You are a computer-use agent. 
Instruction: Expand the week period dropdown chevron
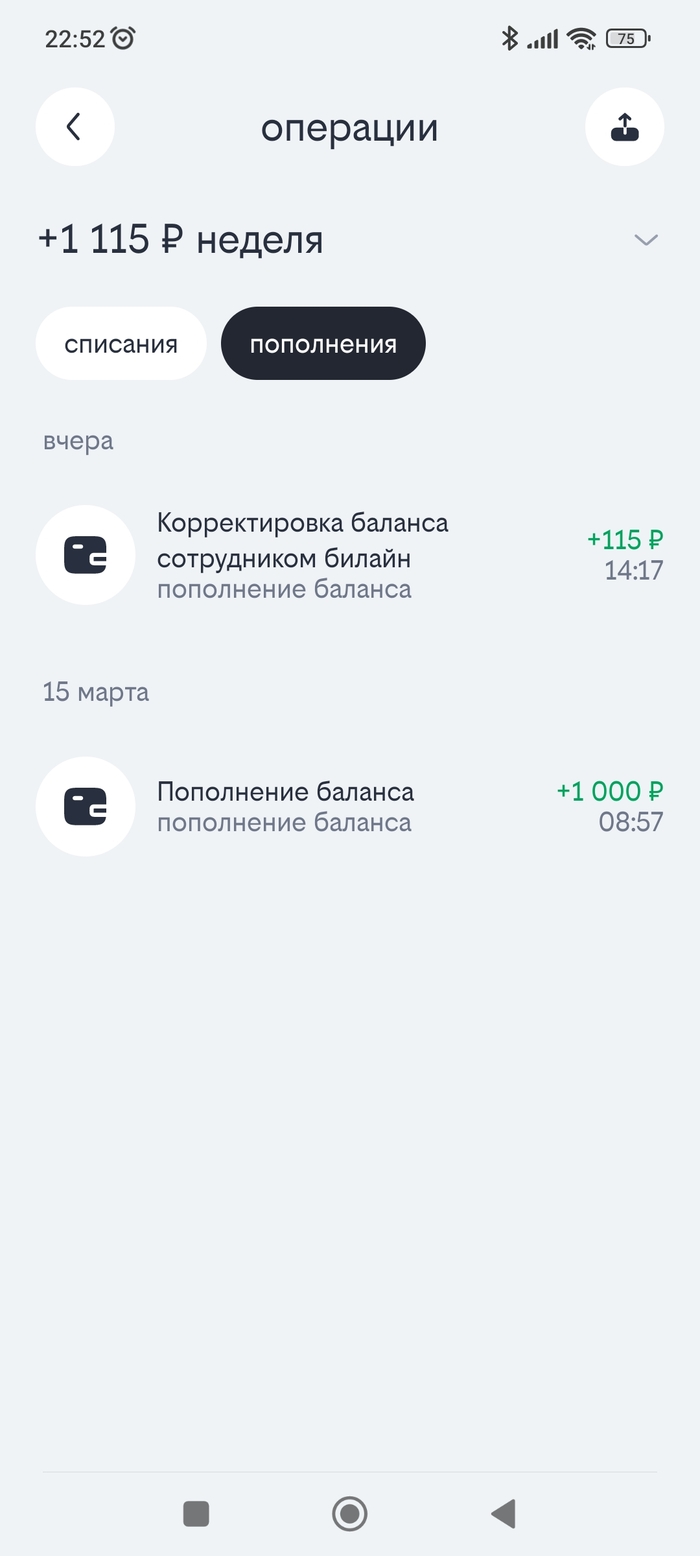pyautogui.click(x=646, y=240)
